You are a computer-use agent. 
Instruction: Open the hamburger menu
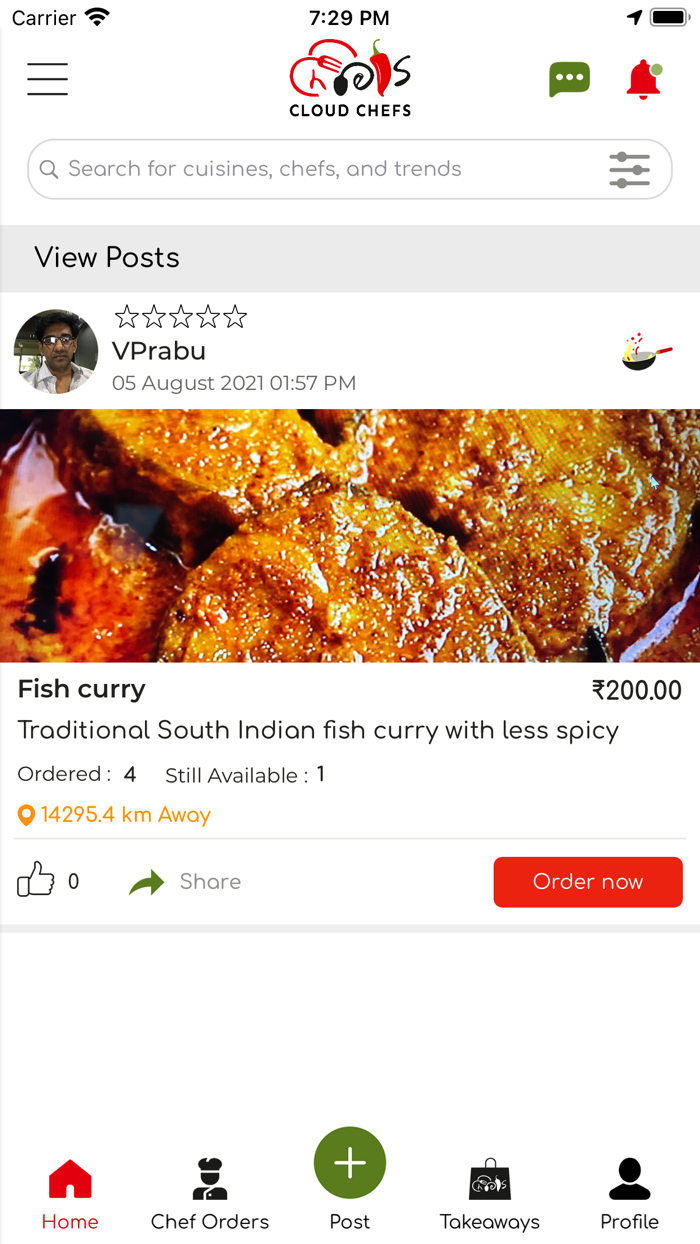(47, 79)
